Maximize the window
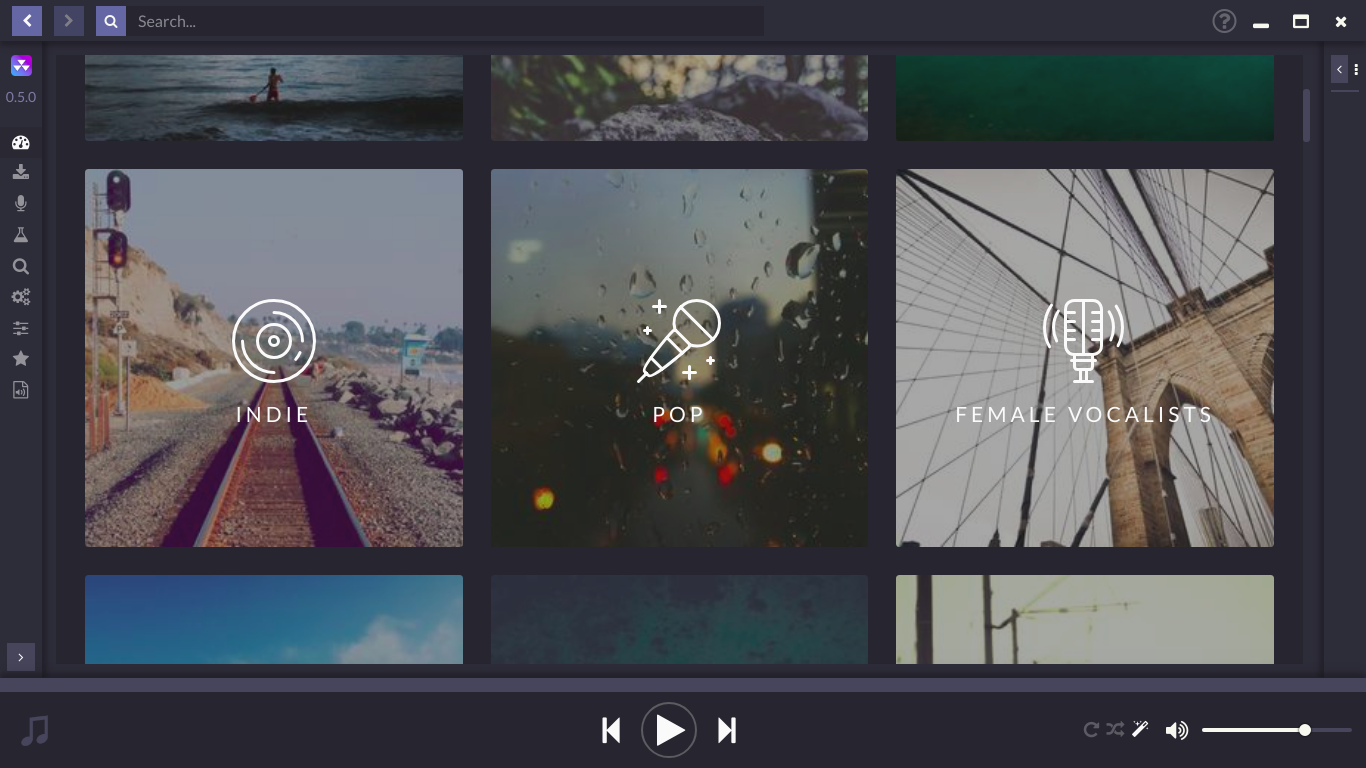 pos(1300,21)
